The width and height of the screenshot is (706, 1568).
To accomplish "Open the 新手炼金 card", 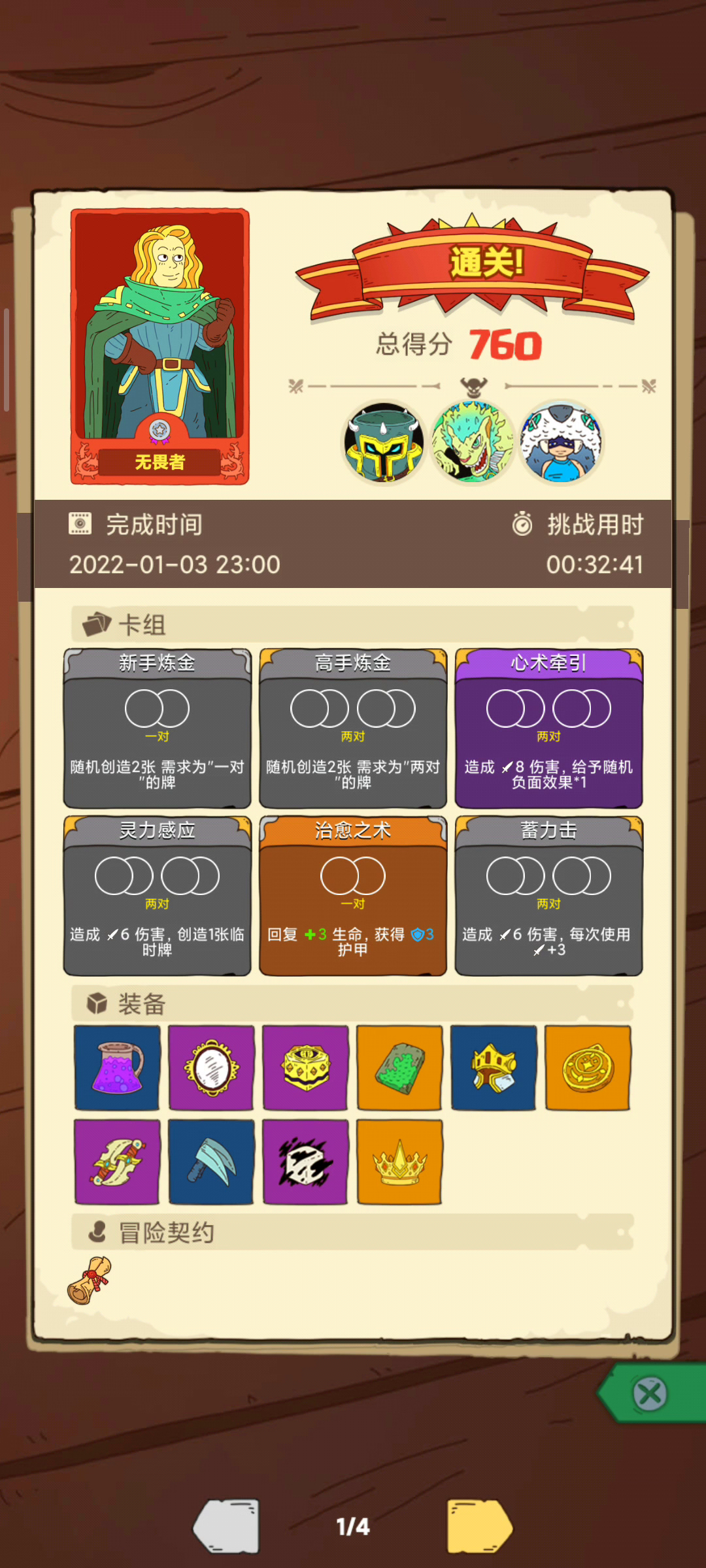I will [157, 728].
